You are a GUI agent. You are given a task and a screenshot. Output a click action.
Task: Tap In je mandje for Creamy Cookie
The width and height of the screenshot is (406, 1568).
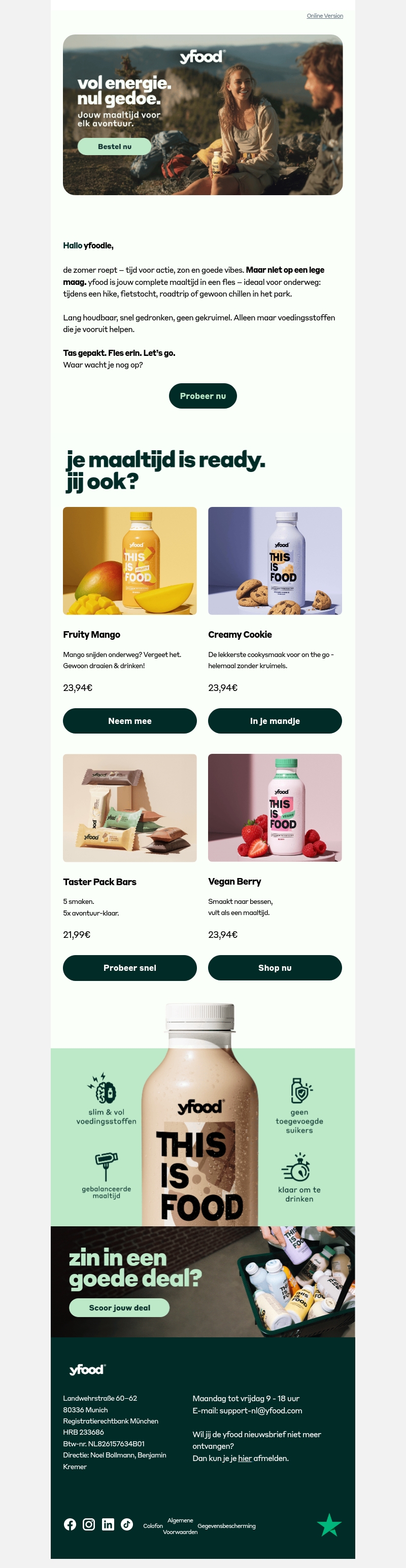(x=275, y=721)
